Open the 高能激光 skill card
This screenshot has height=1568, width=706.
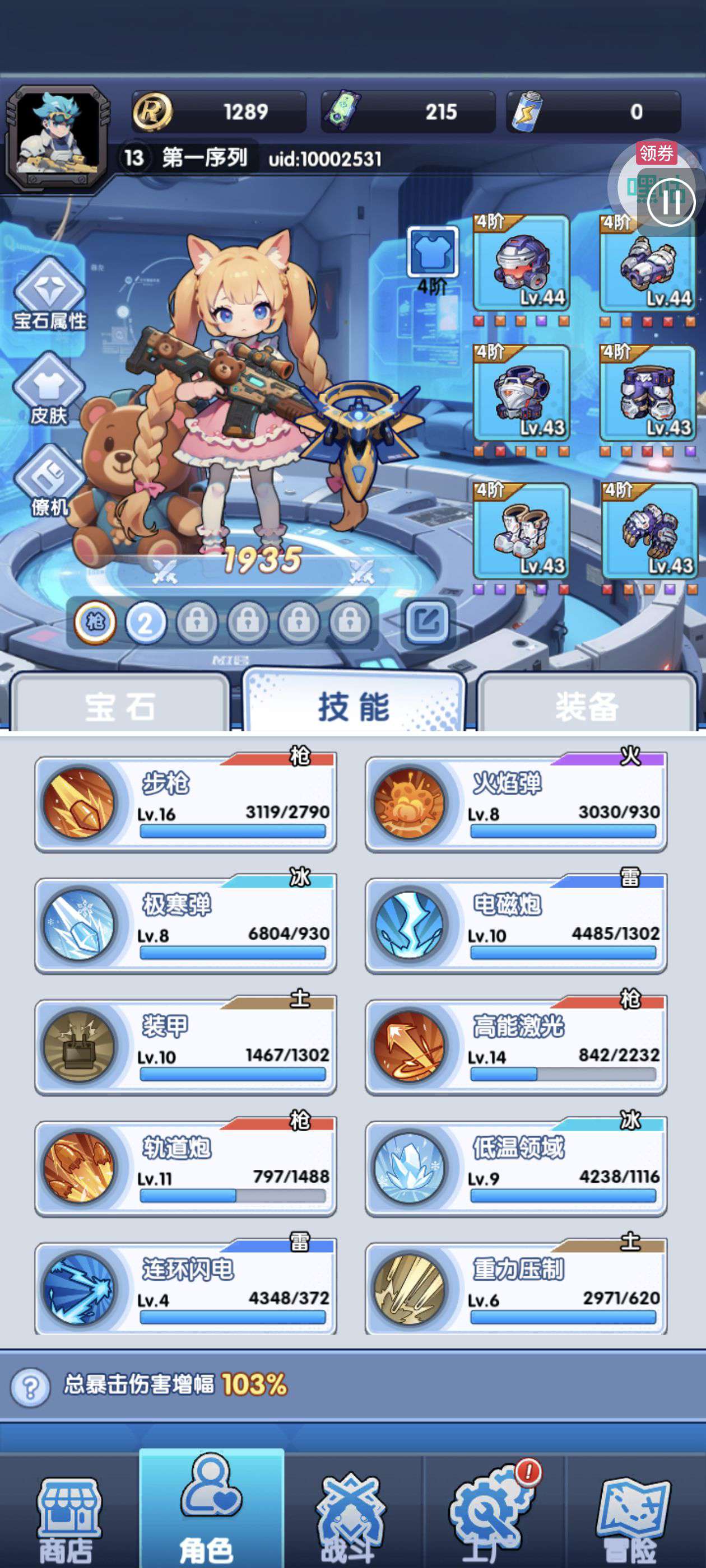click(x=516, y=1046)
